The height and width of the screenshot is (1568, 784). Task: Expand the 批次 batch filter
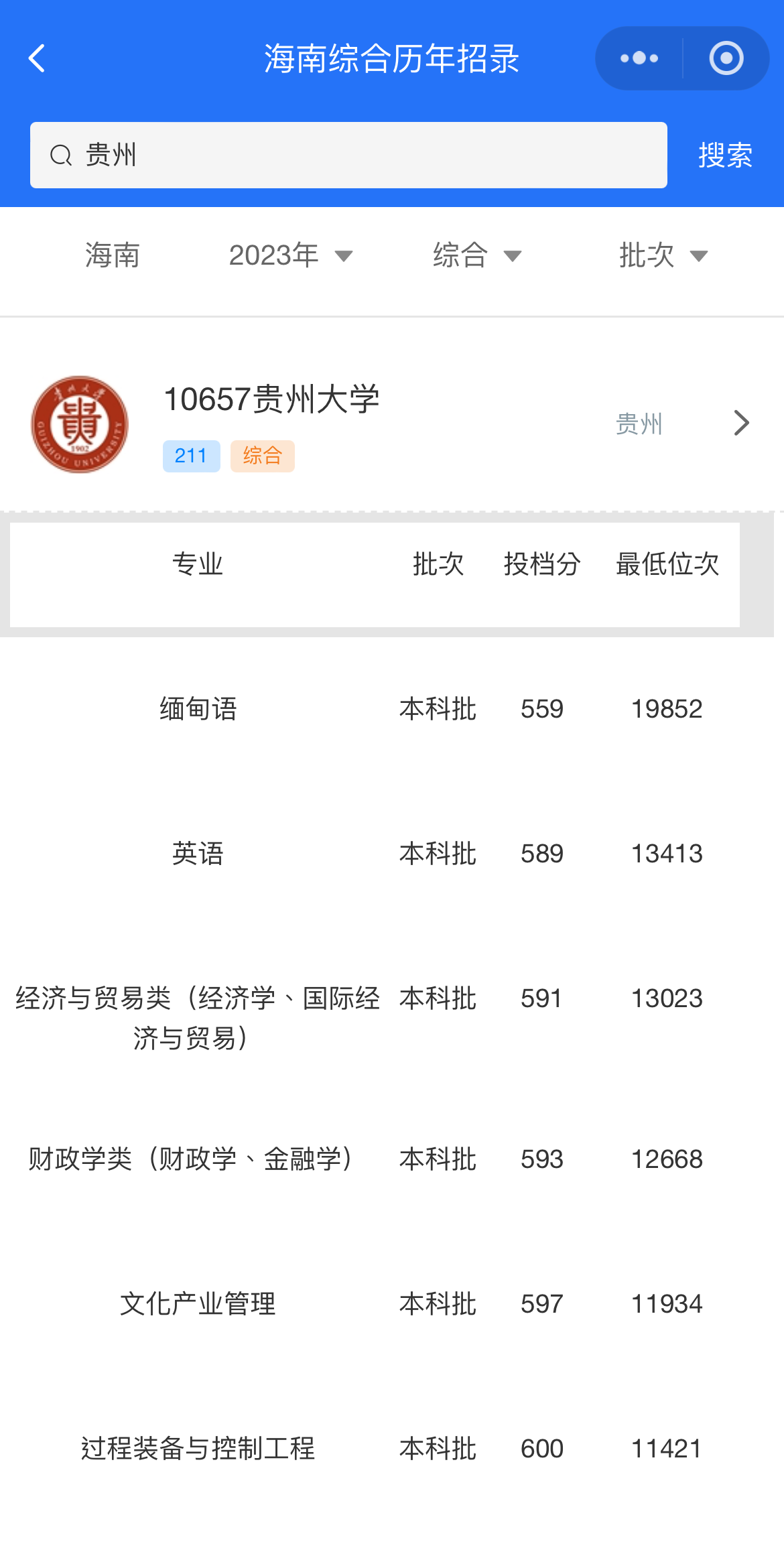pyautogui.click(x=663, y=256)
